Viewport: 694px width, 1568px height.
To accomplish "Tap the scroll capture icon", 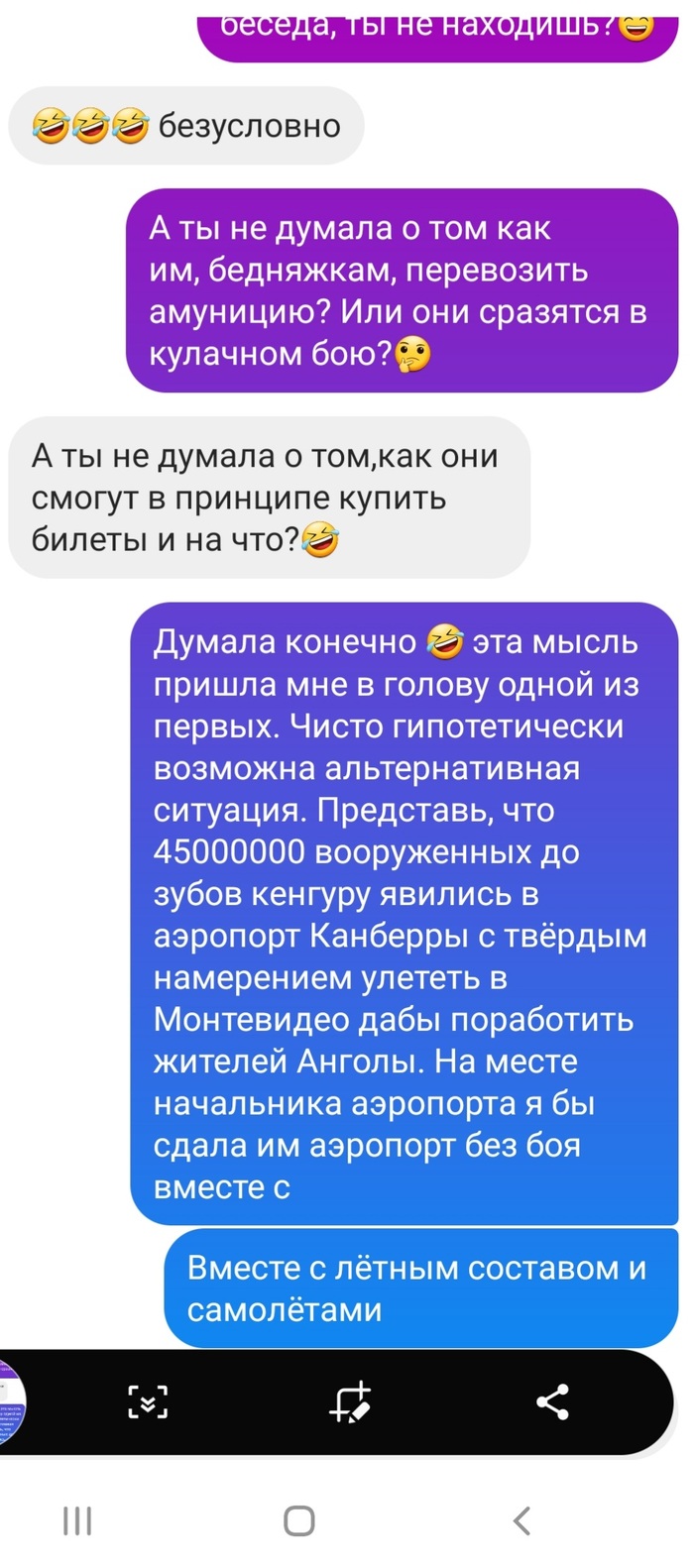I will [148, 1401].
